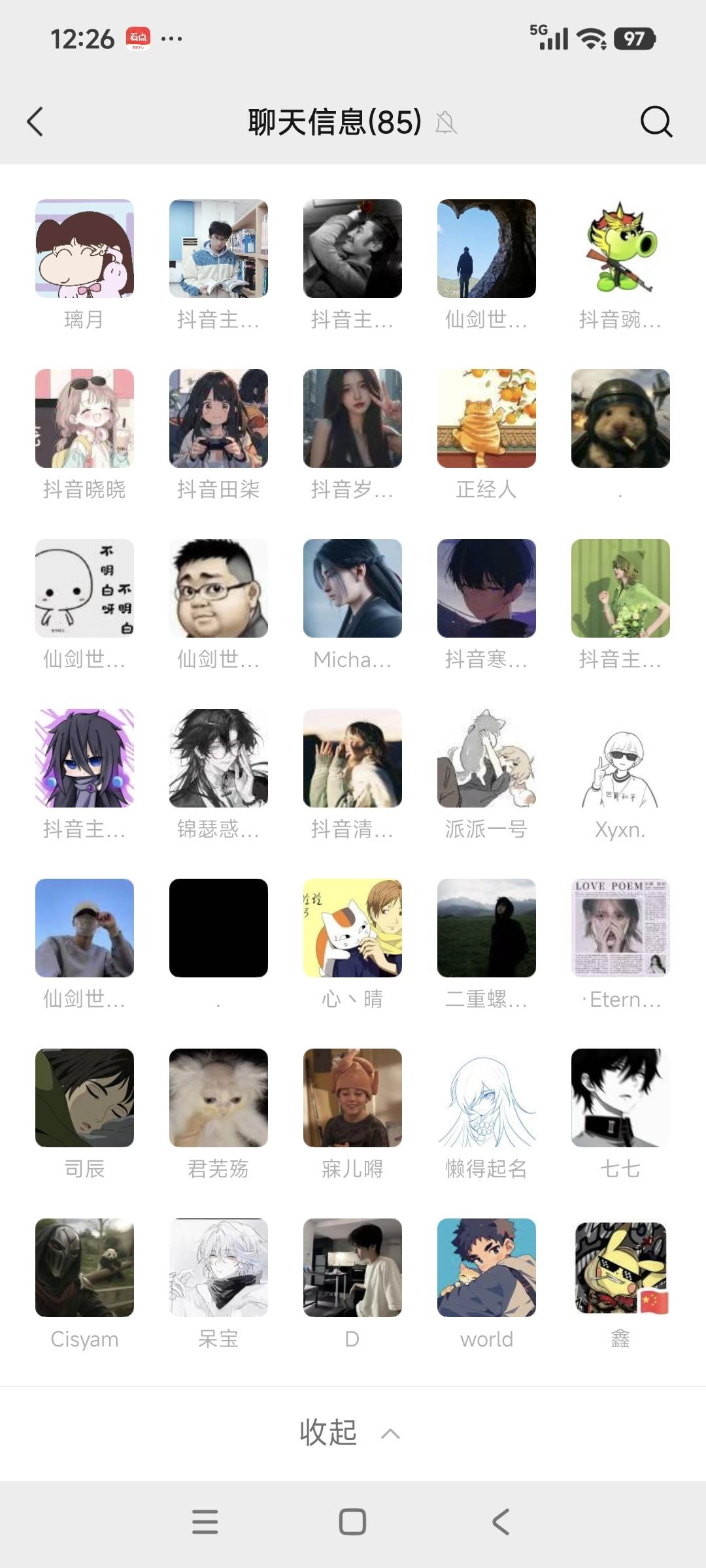Viewport: 706px width, 1568px height.
Task: Open member 七七
Action: pos(620,1098)
